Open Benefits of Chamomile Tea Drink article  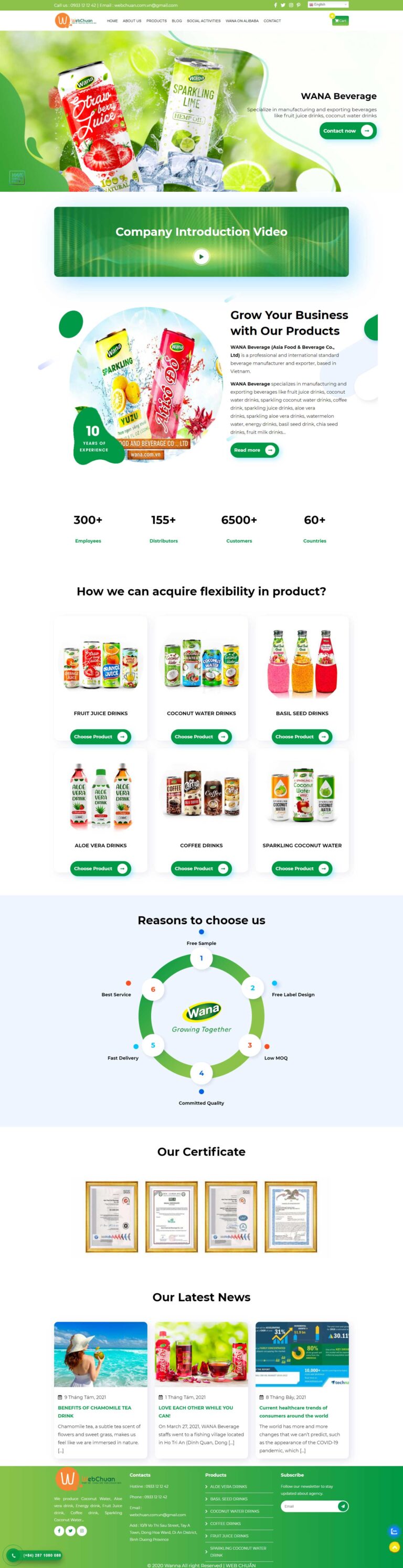pyautogui.click(x=94, y=1412)
